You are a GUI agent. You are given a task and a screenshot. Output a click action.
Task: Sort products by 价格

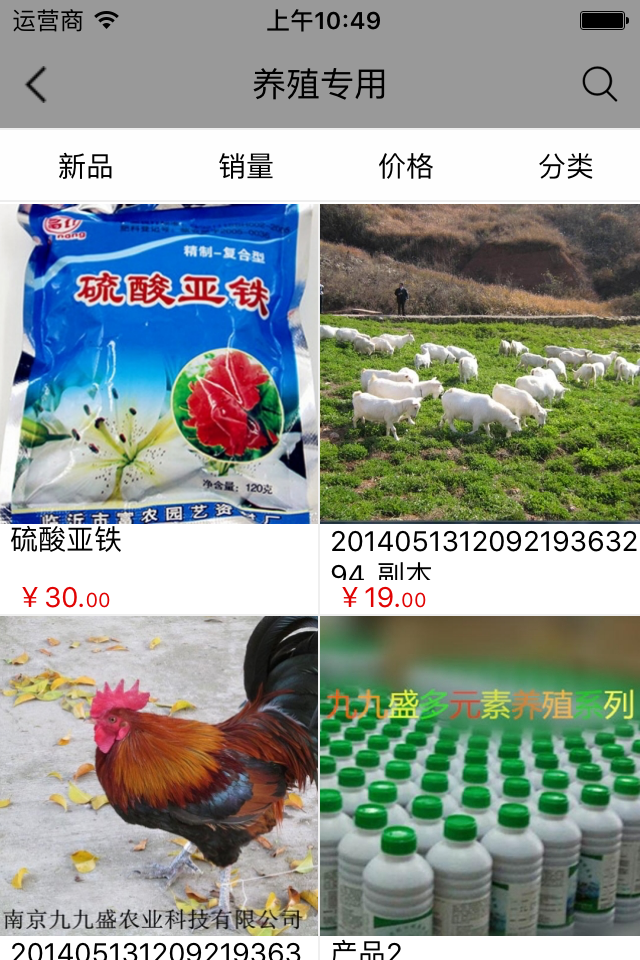click(405, 166)
